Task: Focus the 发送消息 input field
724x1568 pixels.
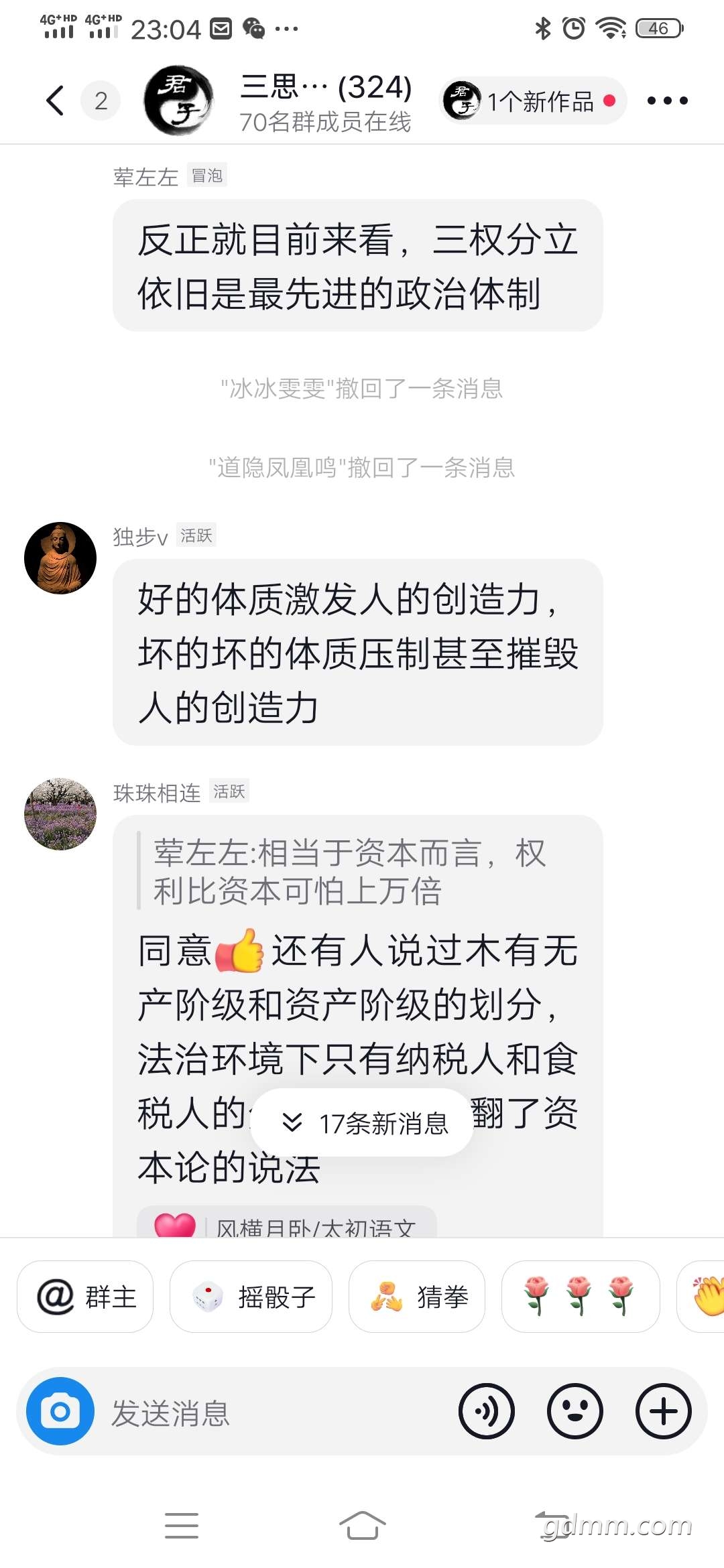Action: point(268,1413)
